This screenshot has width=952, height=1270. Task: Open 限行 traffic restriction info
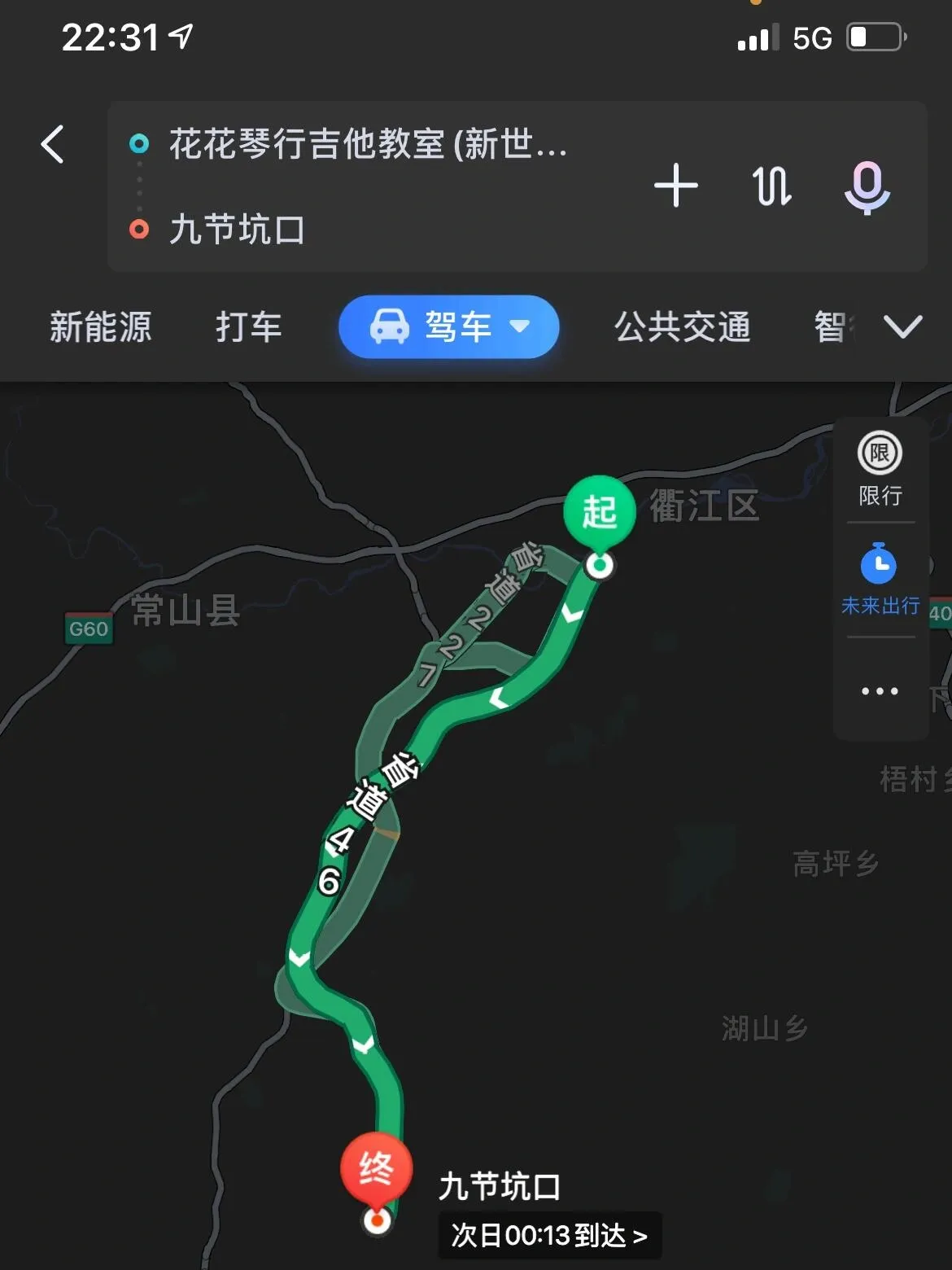point(880,471)
